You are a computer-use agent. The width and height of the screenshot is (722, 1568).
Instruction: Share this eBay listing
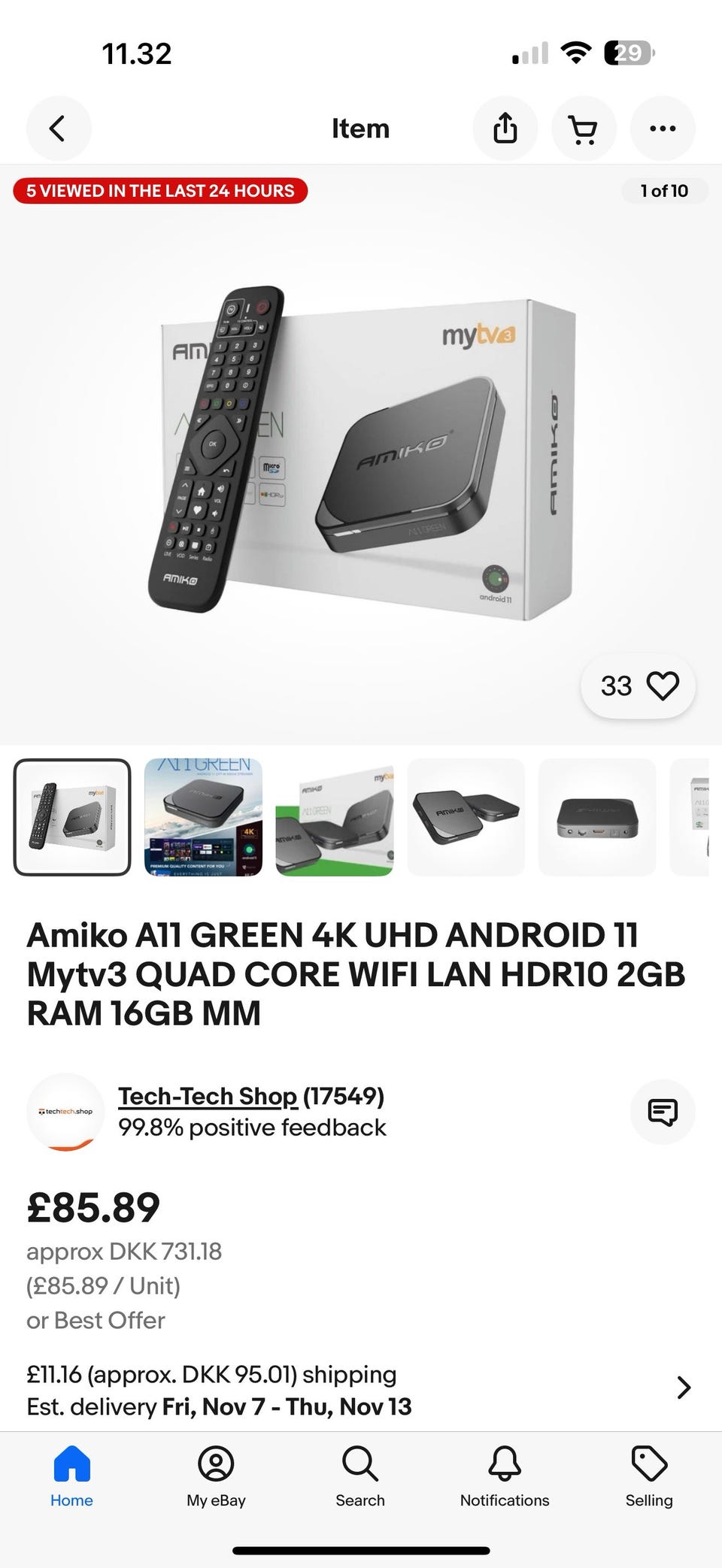505,129
